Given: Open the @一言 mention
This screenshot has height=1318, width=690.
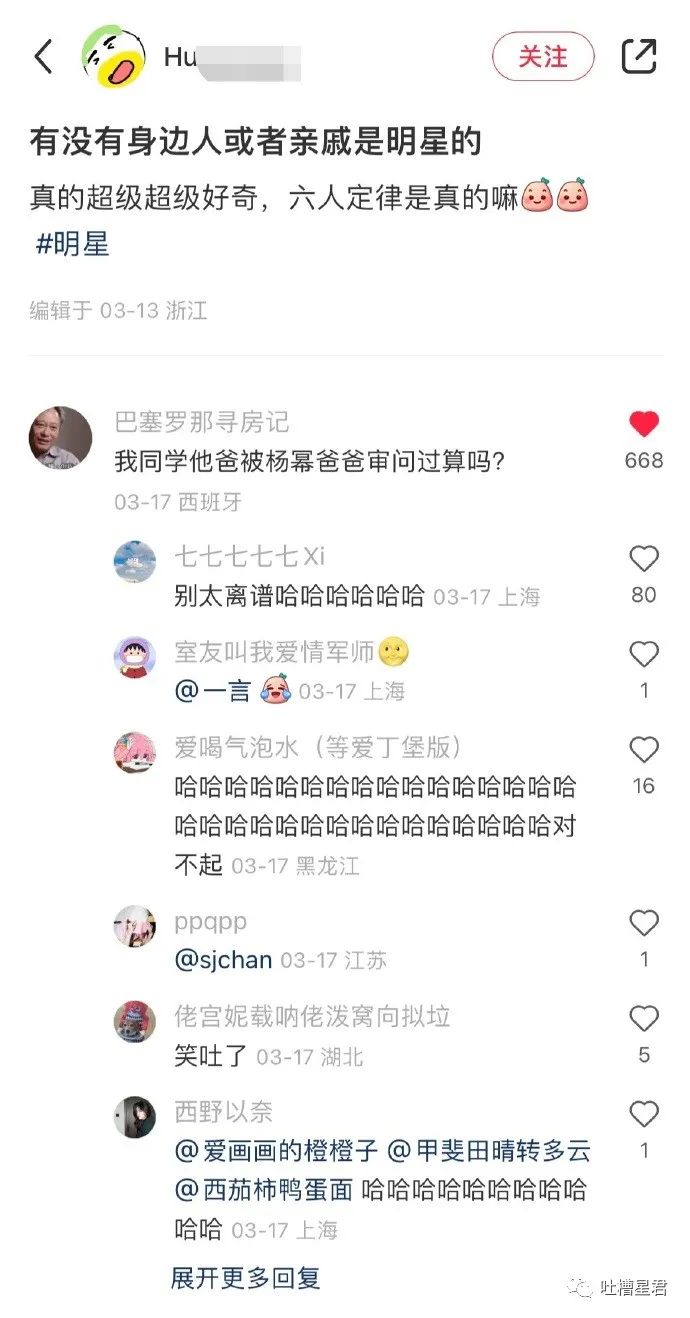Looking at the screenshot, I should (213, 690).
